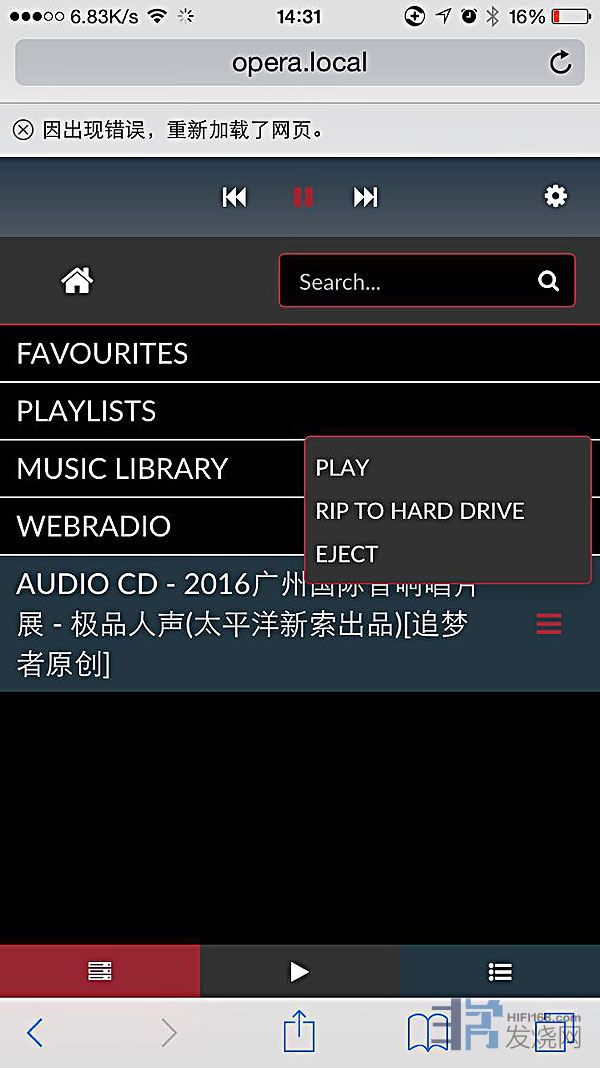Tap the magnifier search icon

coord(548,281)
